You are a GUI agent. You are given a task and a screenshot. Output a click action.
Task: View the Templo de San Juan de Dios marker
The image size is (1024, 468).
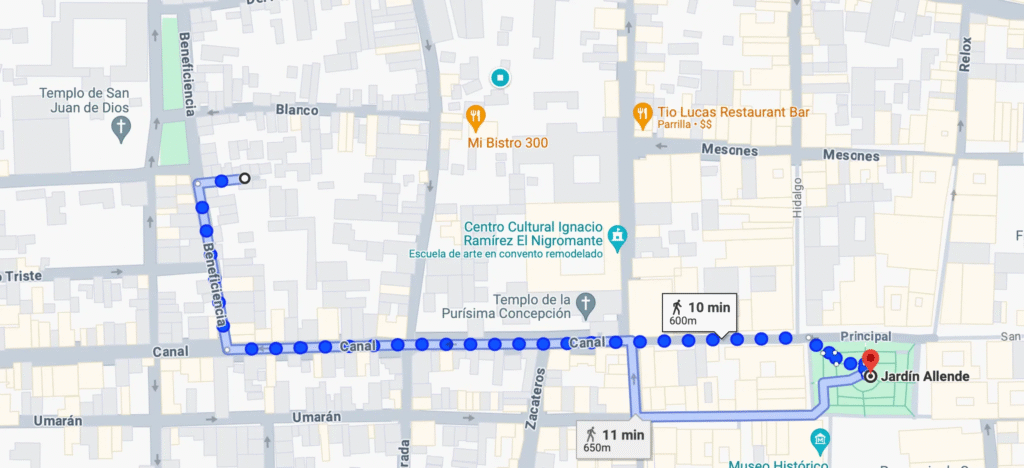[x=121, y=127]
